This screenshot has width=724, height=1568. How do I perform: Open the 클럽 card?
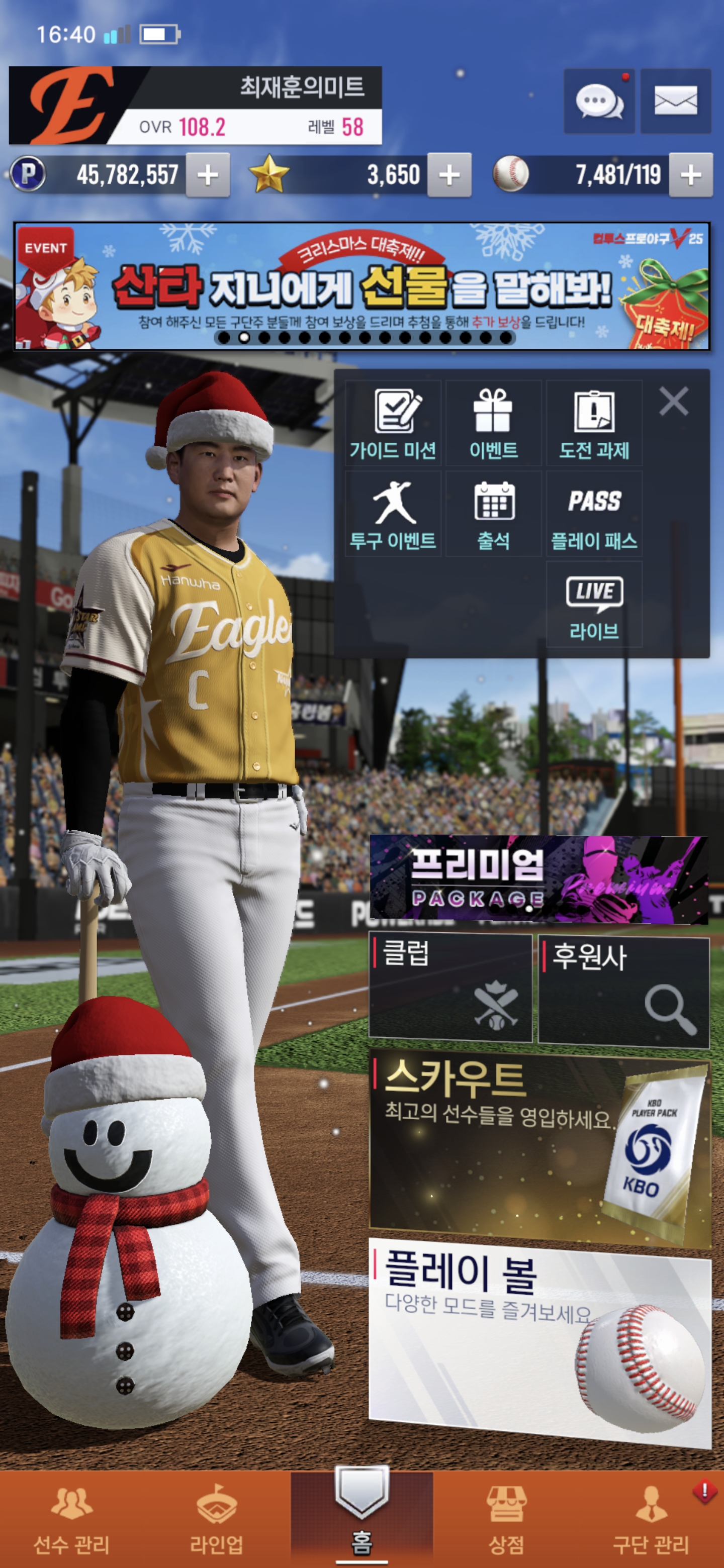pos(450,988)
